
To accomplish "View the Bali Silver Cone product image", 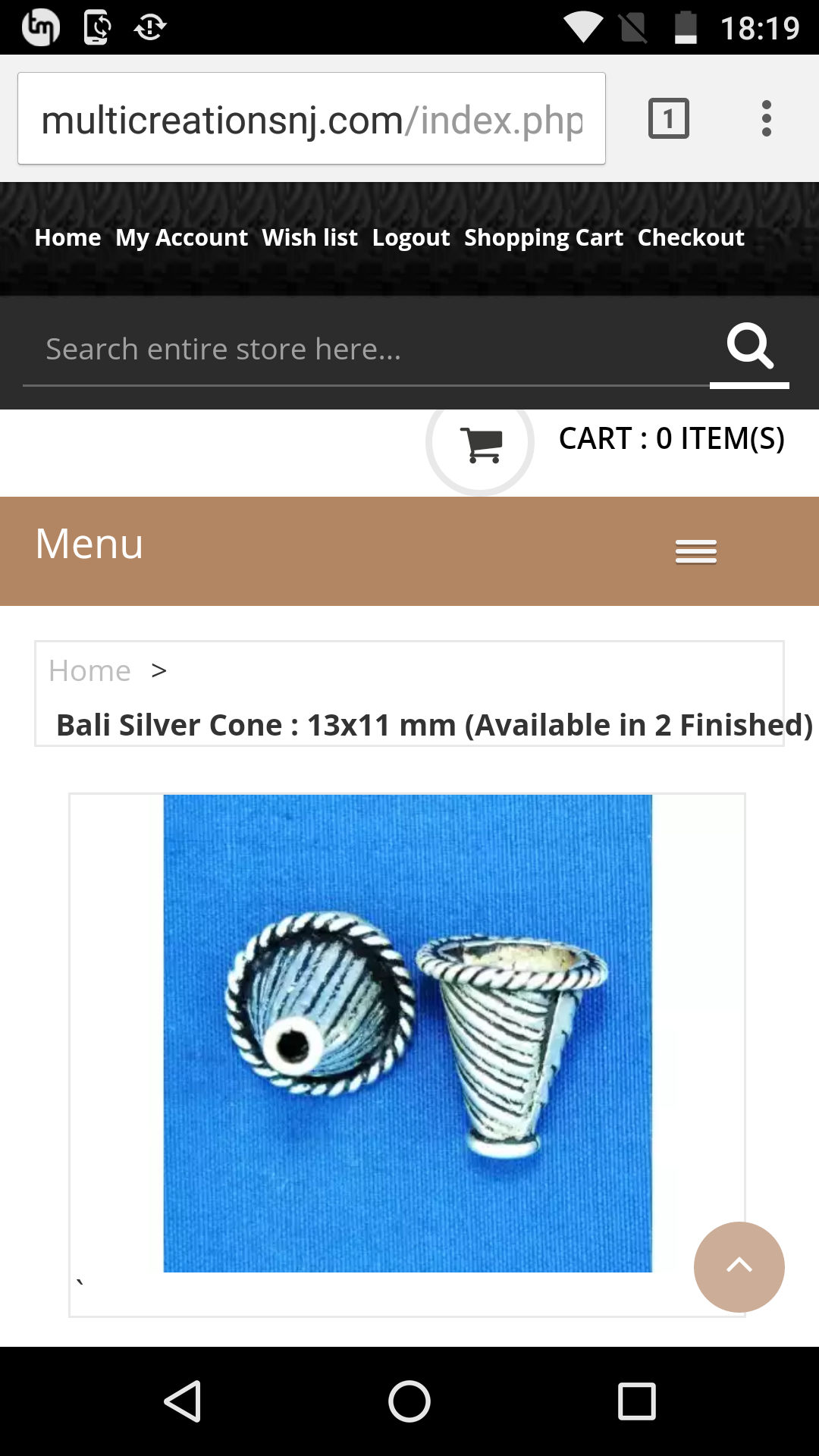I will point(407,1033).
